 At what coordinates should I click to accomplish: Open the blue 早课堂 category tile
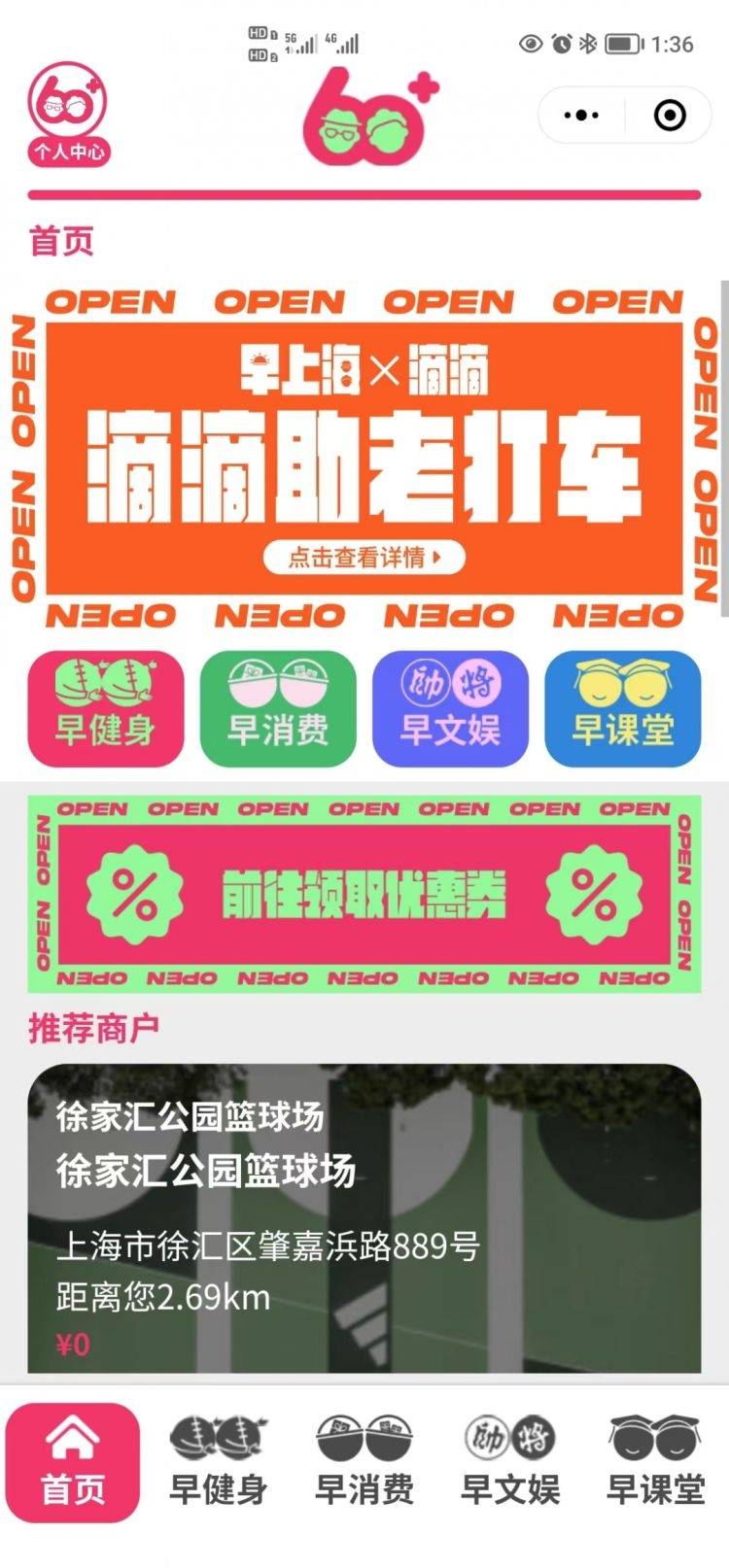click(622, 708)
